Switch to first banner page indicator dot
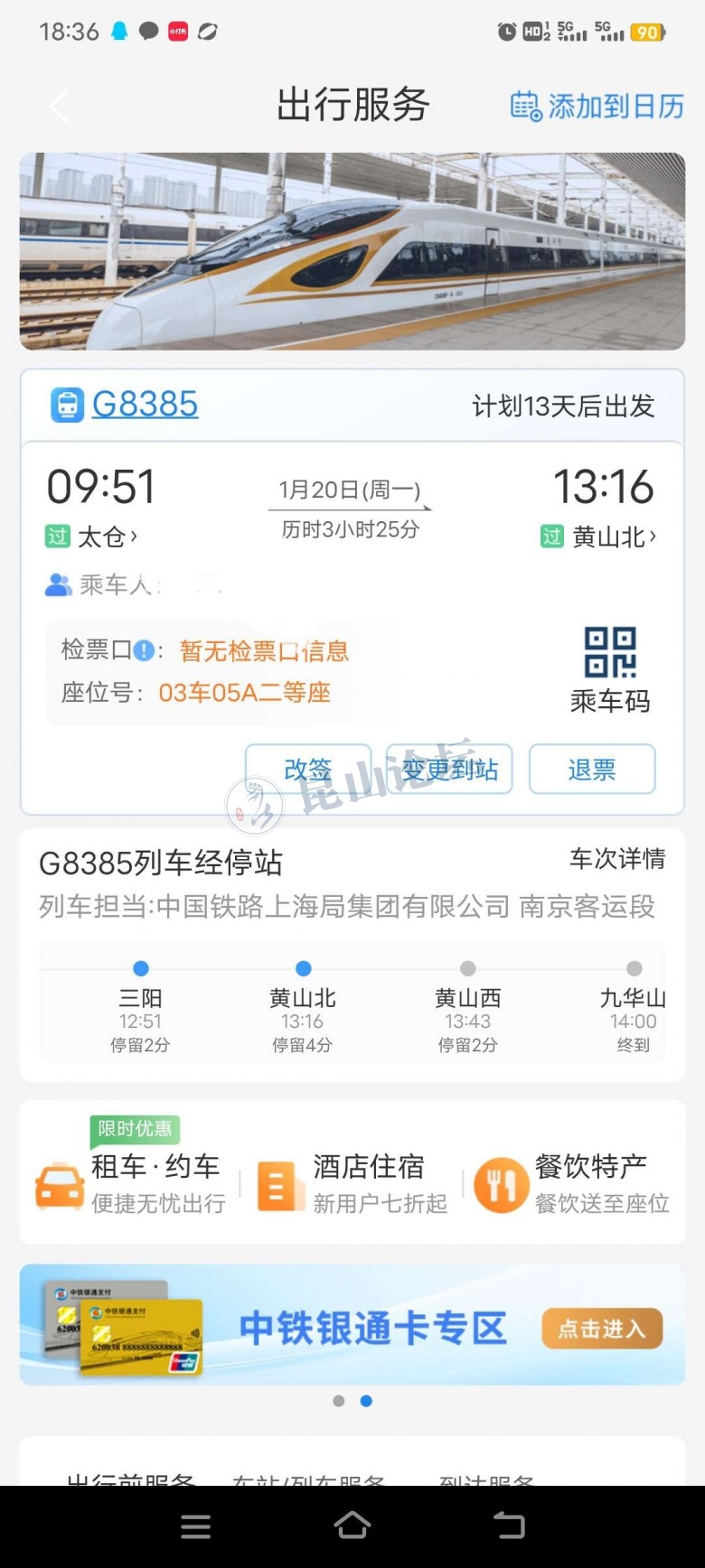This screenshot has width=705, height=1568. click(339, 1401)
